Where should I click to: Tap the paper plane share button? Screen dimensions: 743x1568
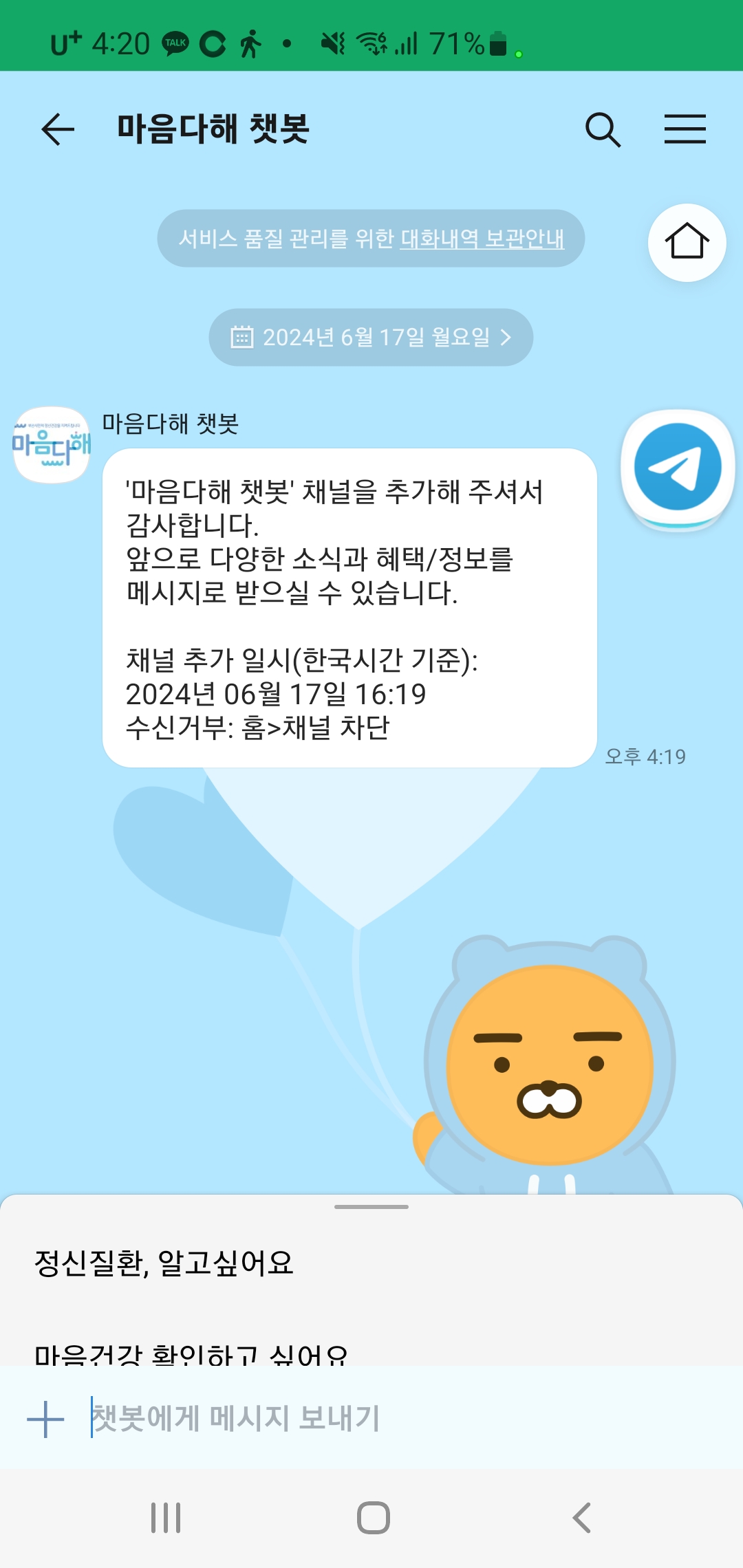click(x=678, y=468)
